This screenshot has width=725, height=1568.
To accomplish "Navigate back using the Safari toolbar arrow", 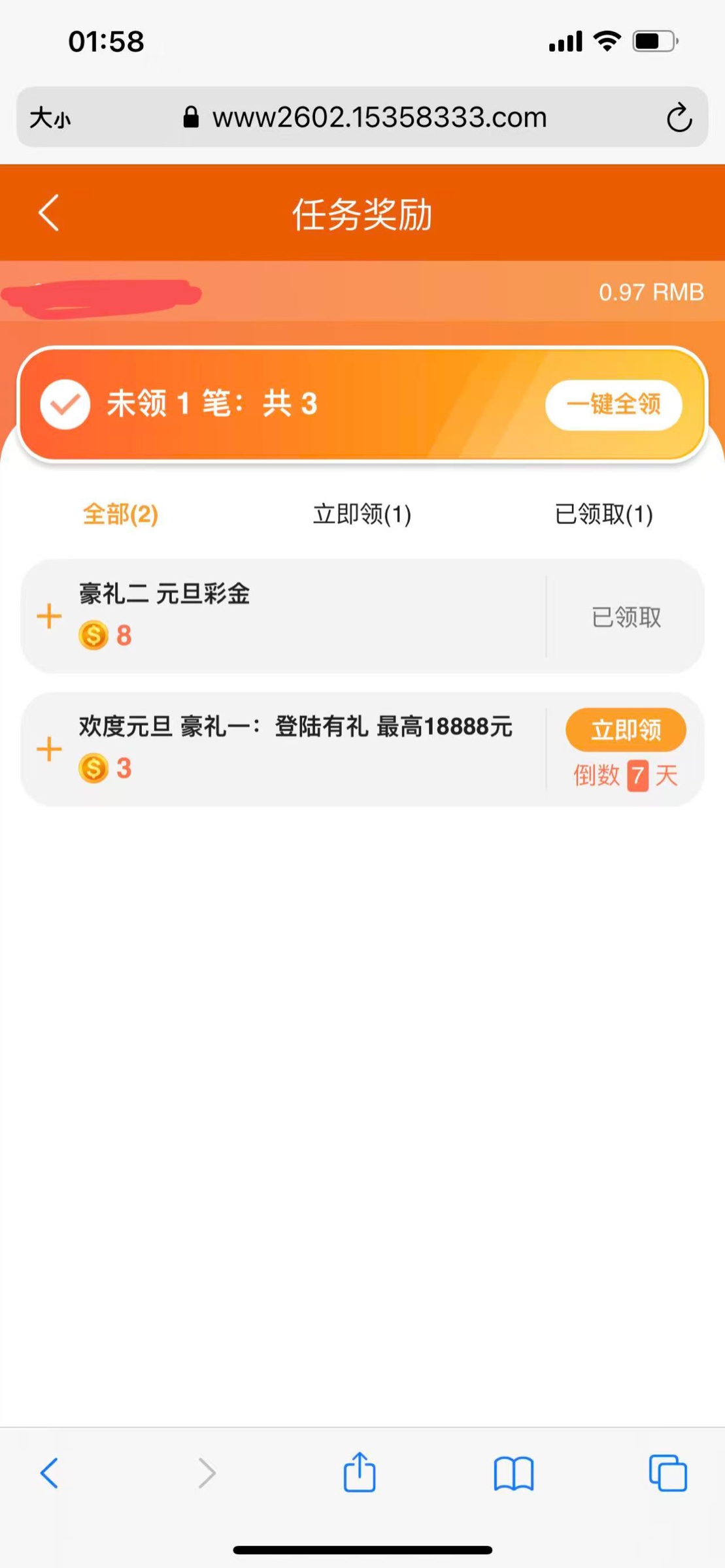I will (50, 1473).
